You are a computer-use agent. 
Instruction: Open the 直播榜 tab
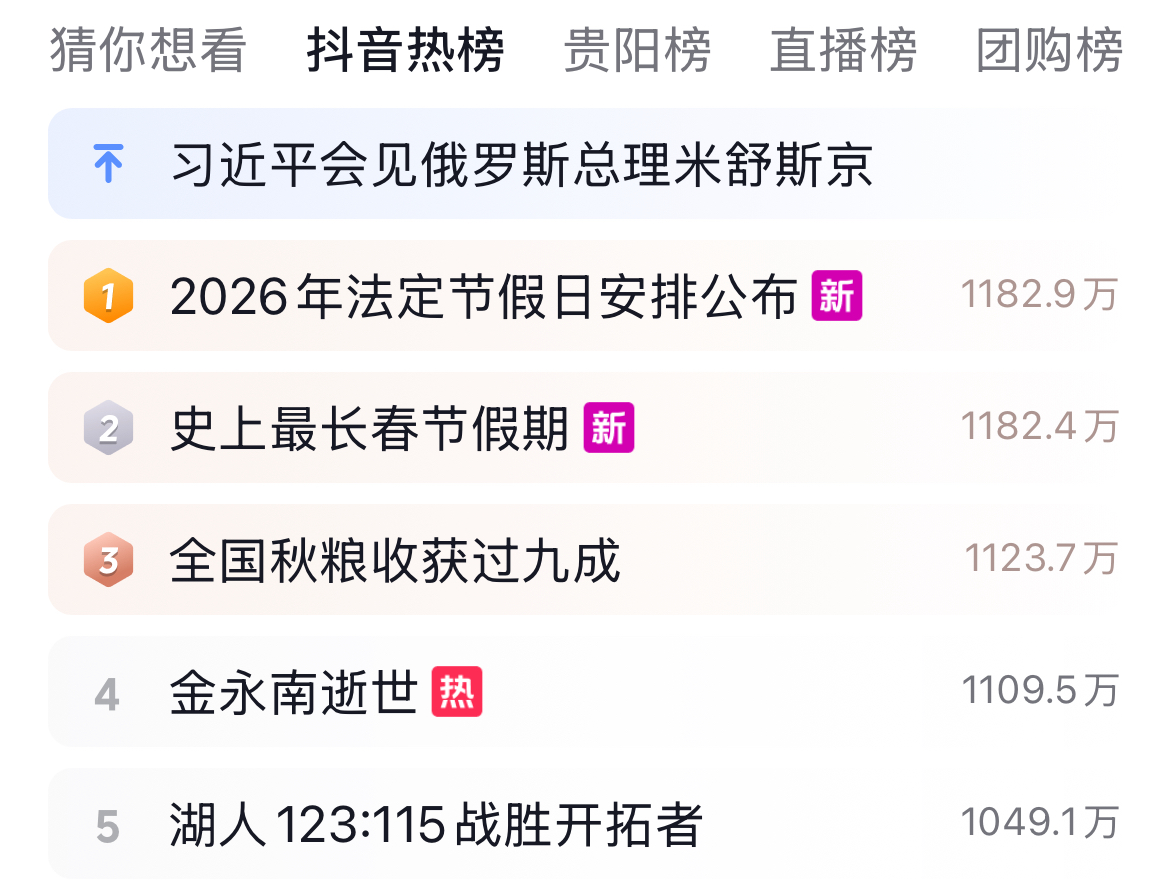point(843,50)
